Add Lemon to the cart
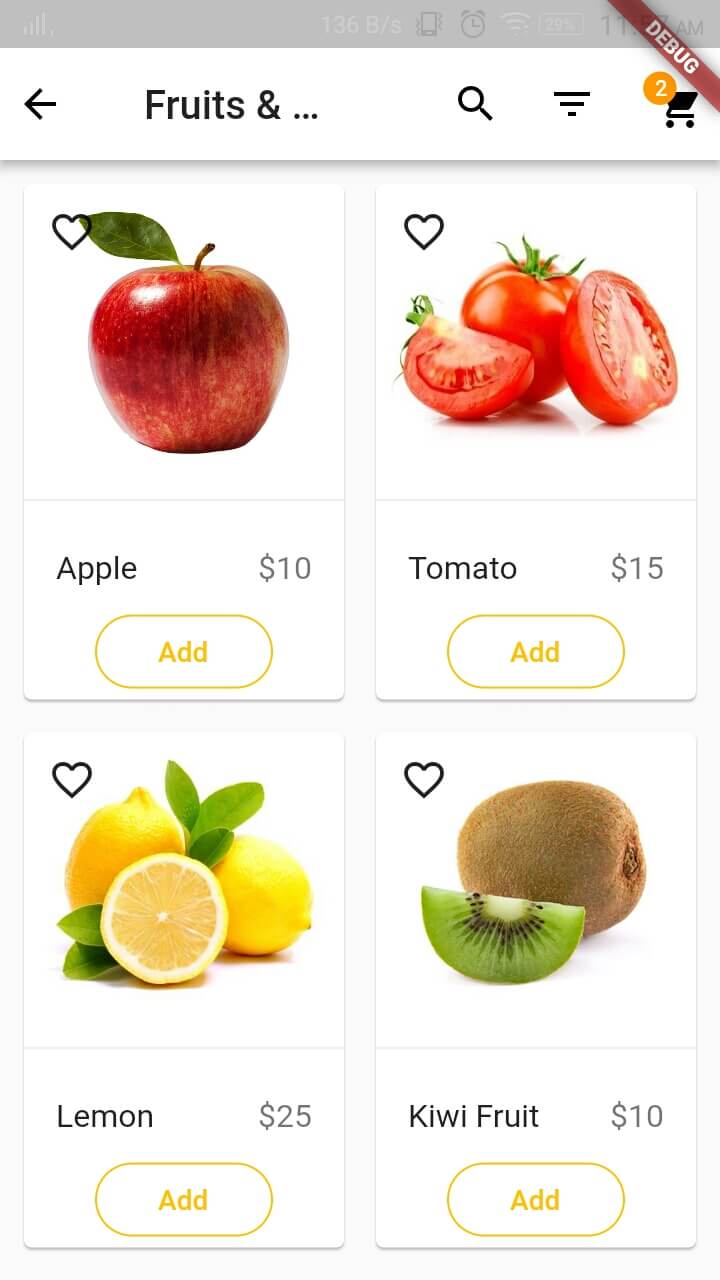 [184, 1200]
